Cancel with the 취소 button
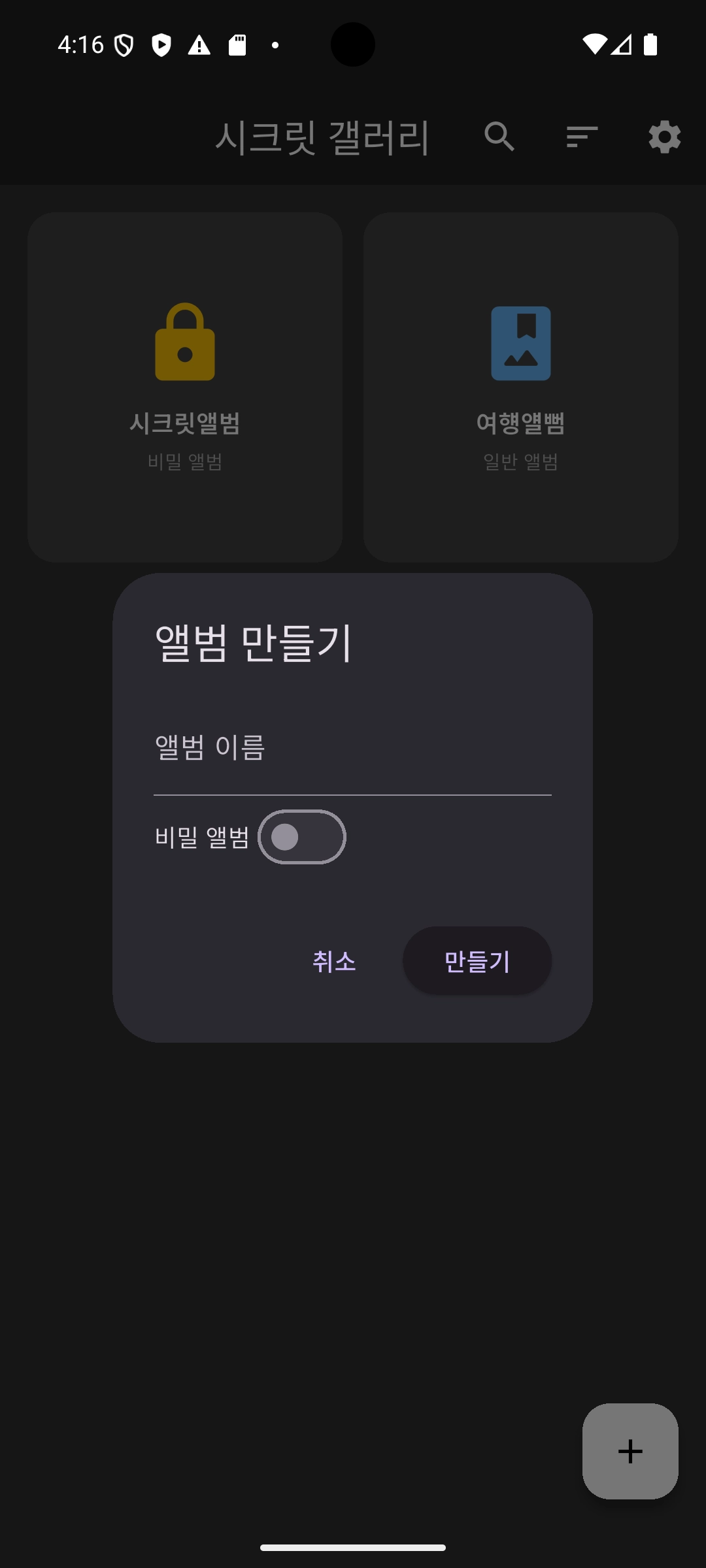Image resolution: width=706 pixels, height=1568 pixels. coord(334,961)
